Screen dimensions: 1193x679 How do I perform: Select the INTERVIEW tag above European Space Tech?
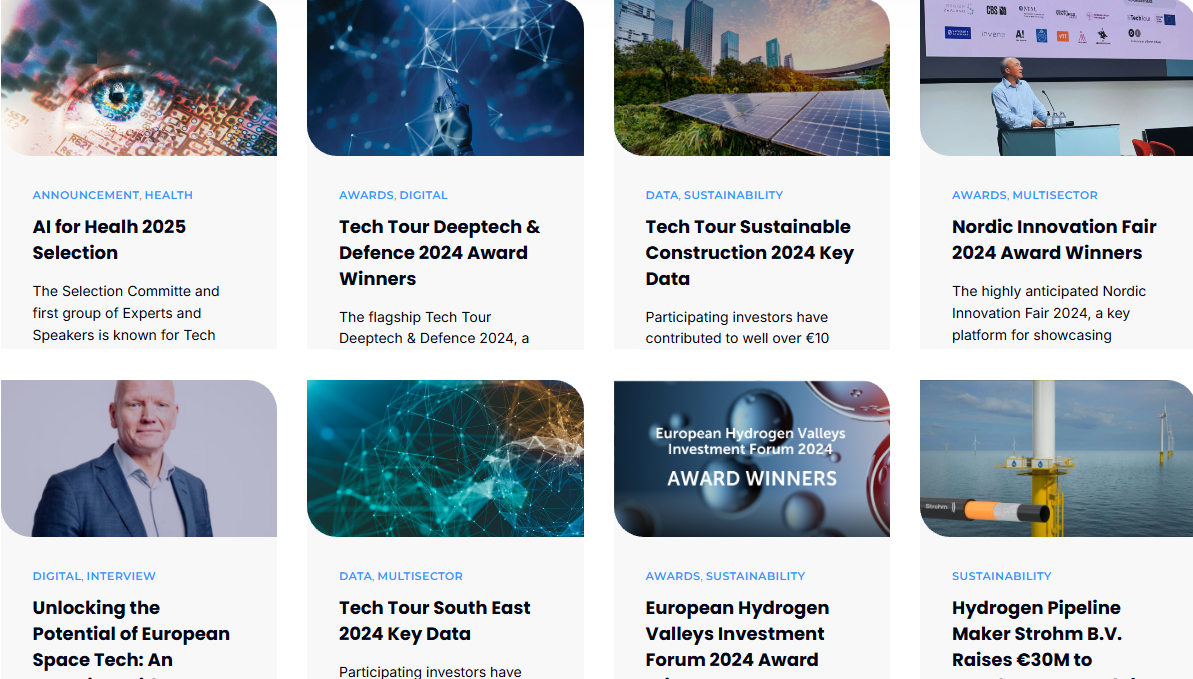pos(121,576)
